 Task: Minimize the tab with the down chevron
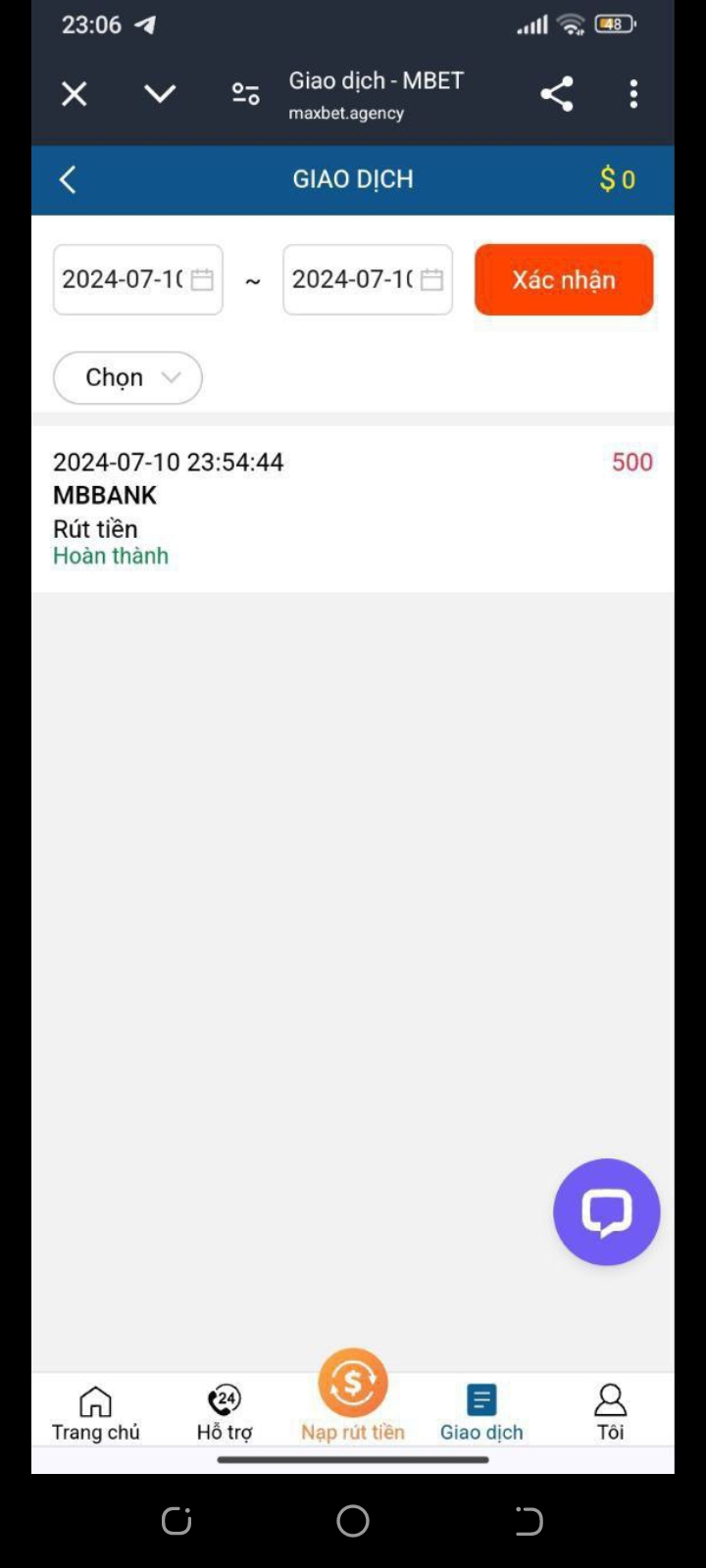(x=160, y=94)
